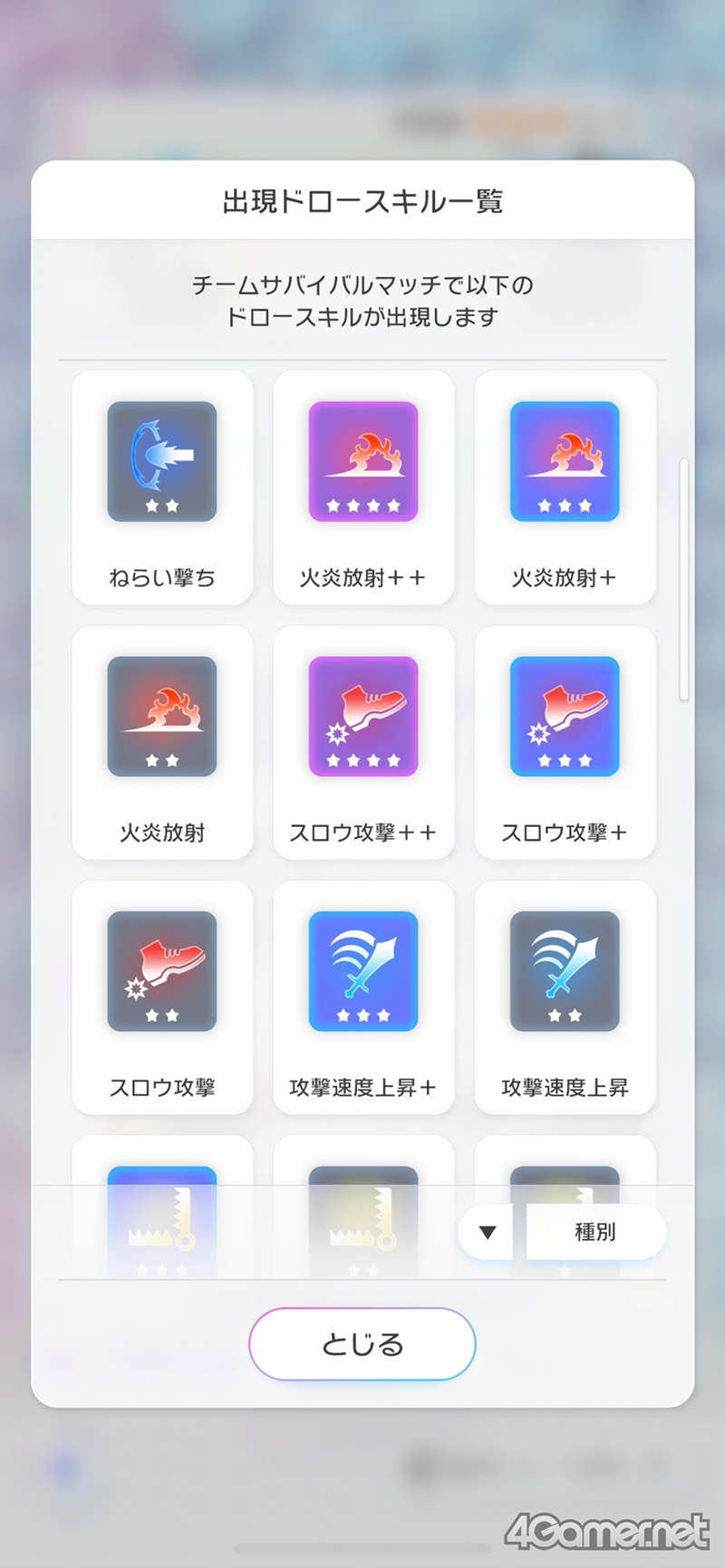Toggle sort order with the triangle arrow
Screen dimensions: 725x1568
coord(487,1232)
